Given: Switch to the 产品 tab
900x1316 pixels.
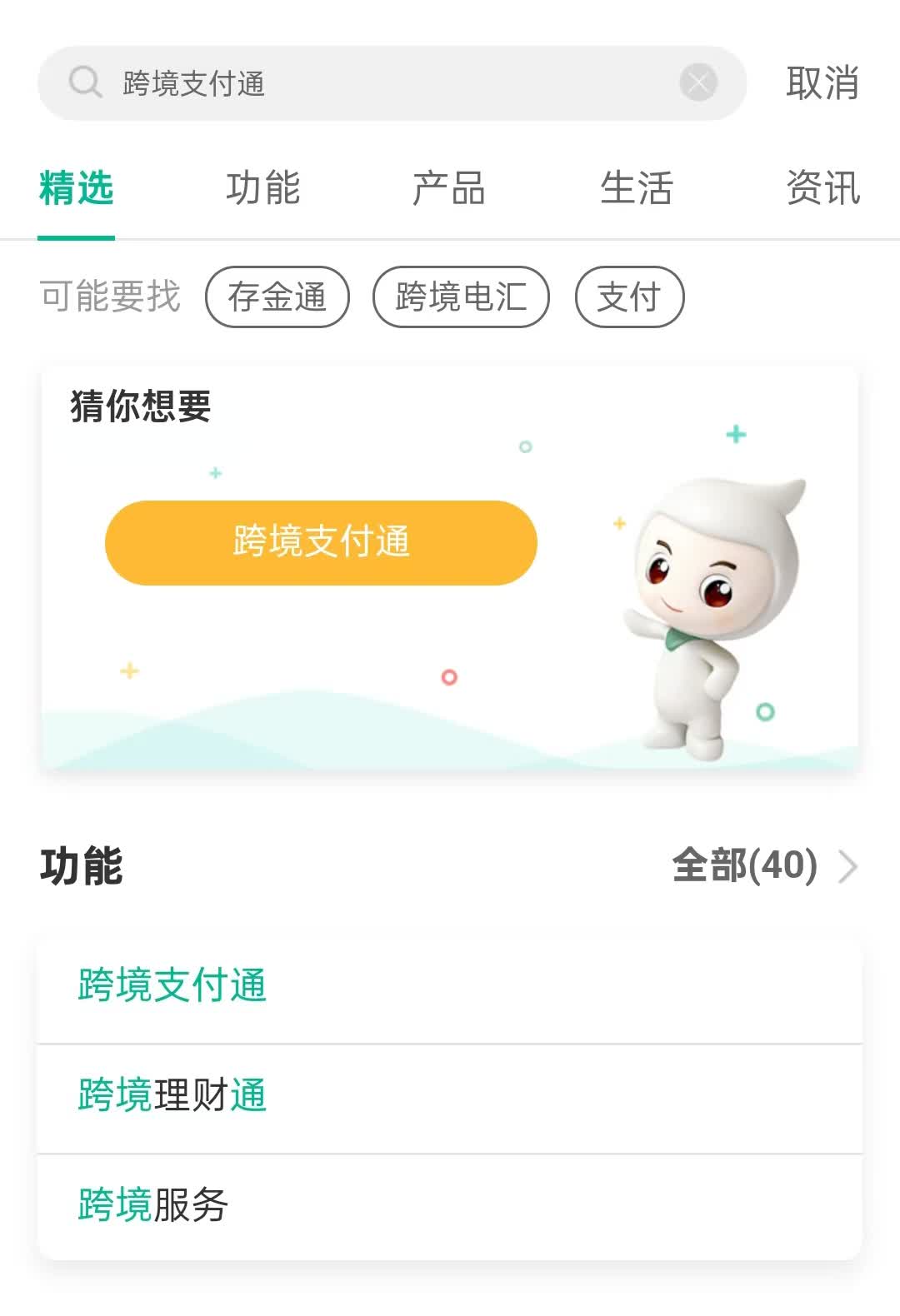Looking at the screenshot, I should click(449, 188).
